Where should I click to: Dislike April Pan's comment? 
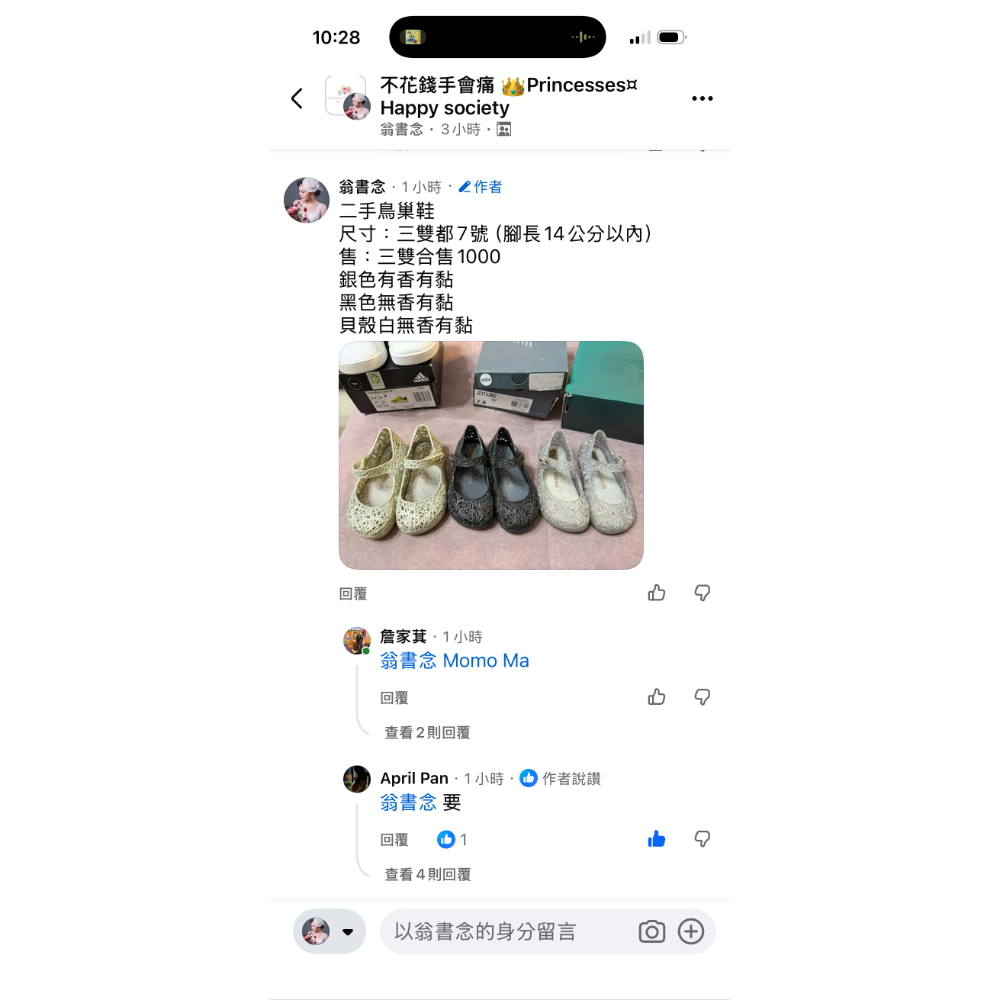tap(702, 839)
